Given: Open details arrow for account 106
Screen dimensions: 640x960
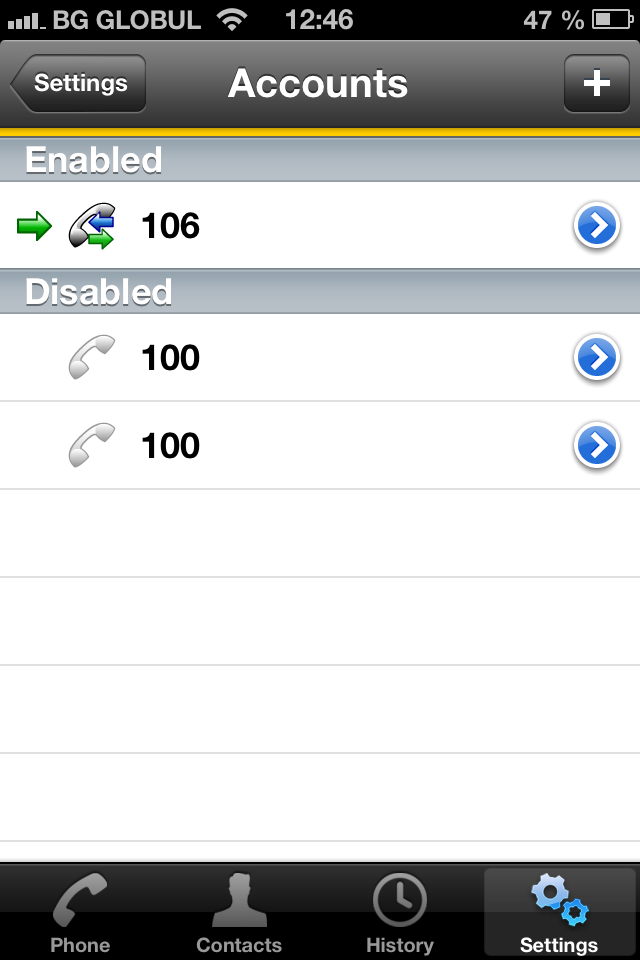Looking at the screenshot, I should coord(596,228).
